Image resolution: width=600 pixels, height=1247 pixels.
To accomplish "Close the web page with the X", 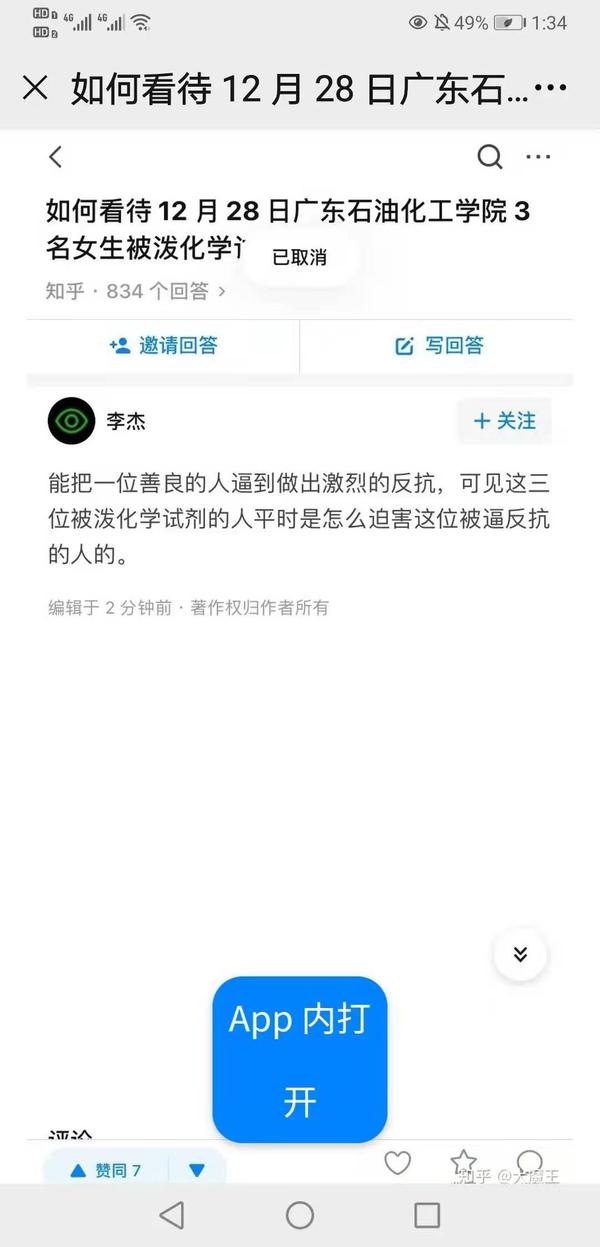I will pos(35,88).
